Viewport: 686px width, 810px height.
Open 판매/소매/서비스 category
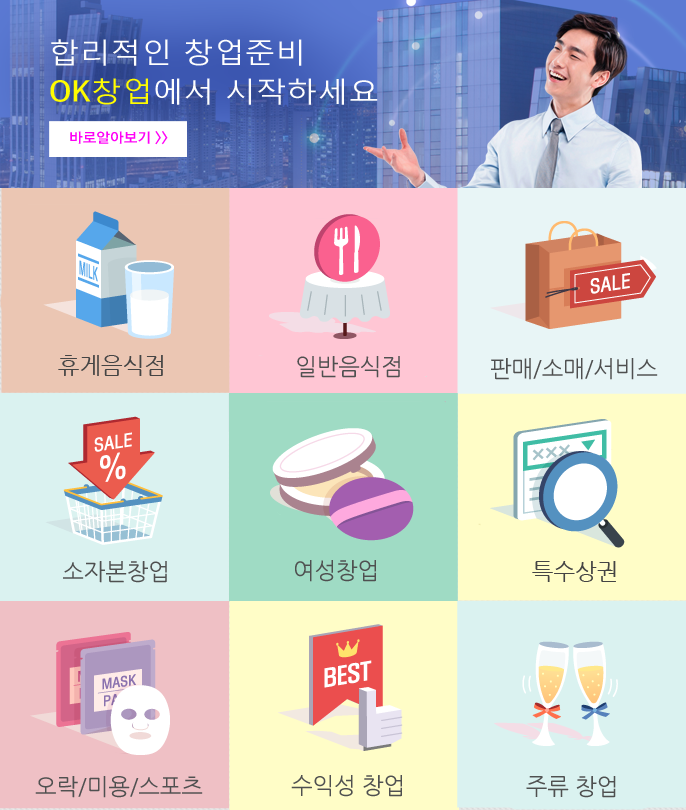[572, 290]
